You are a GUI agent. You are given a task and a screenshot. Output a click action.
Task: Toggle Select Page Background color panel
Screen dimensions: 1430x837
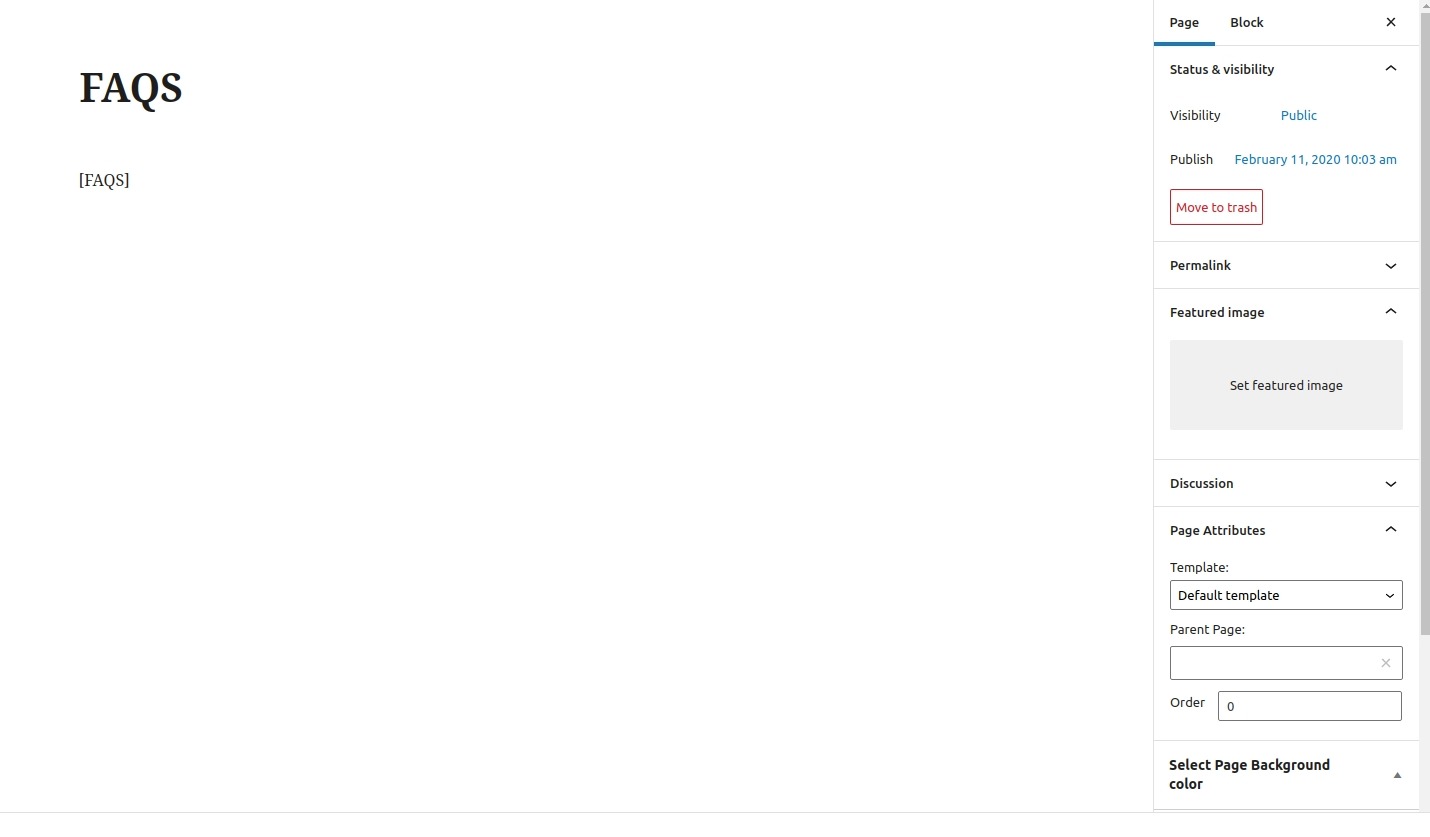tap(1397, 775)
